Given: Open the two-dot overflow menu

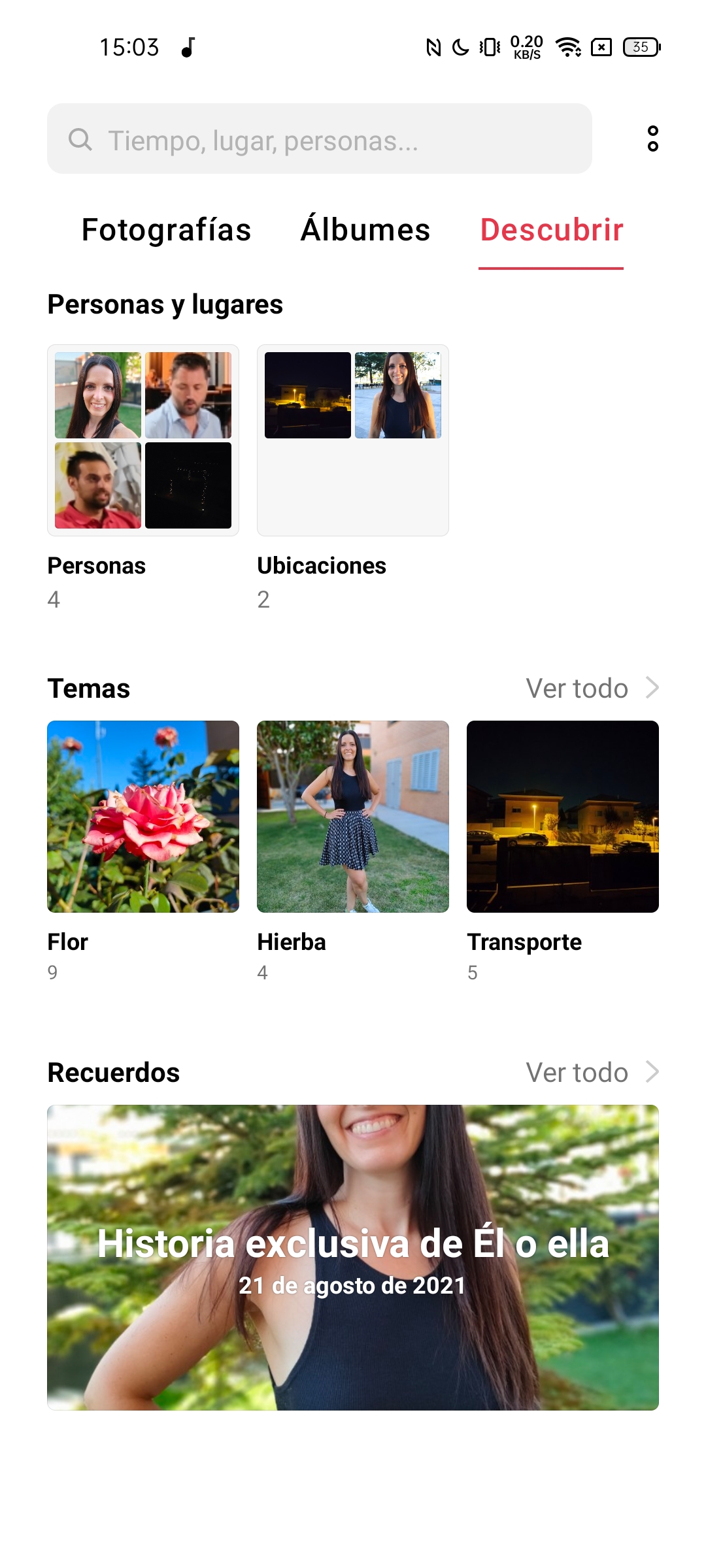Looking at the screenshot, I should click(x=652, y=139).
